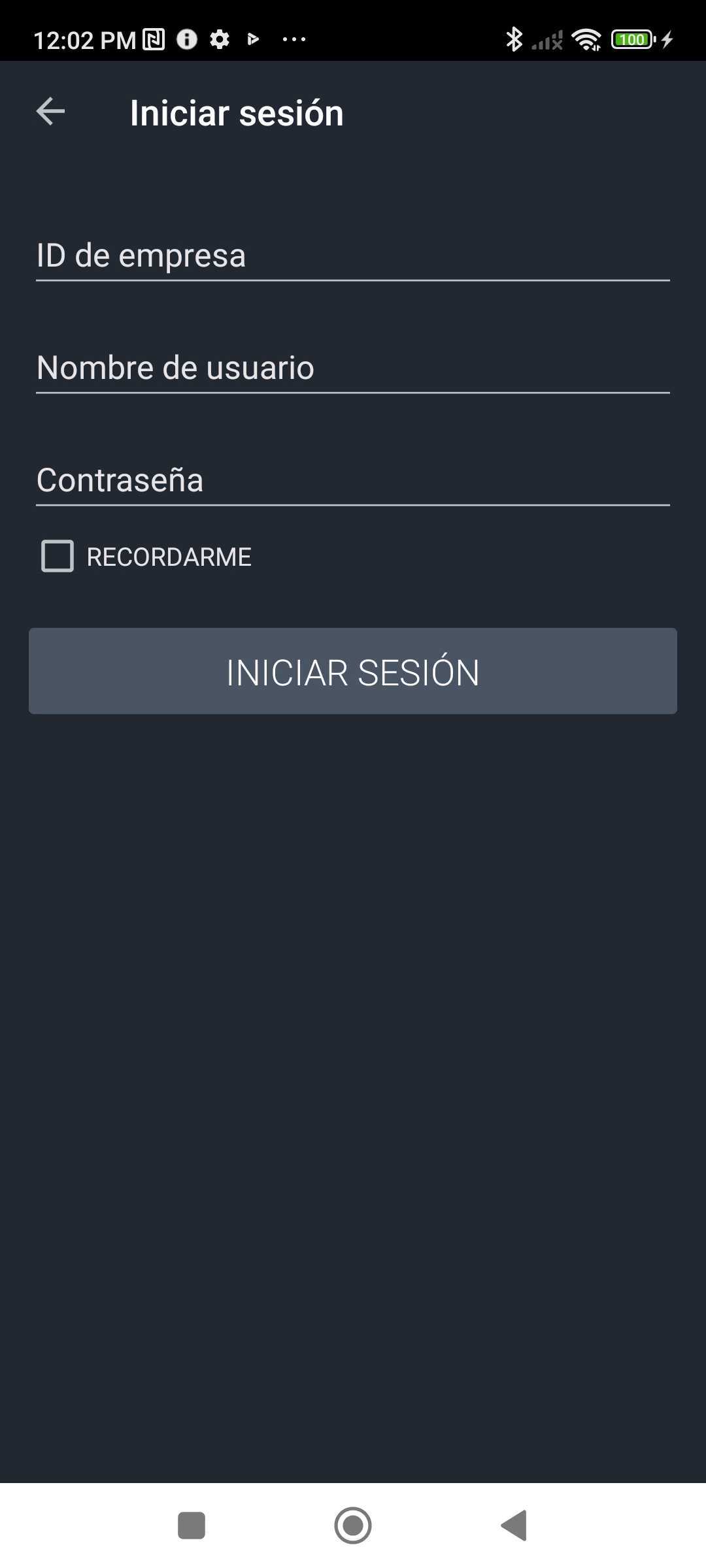Tap the Nombre de usuario field

(353, 368)
